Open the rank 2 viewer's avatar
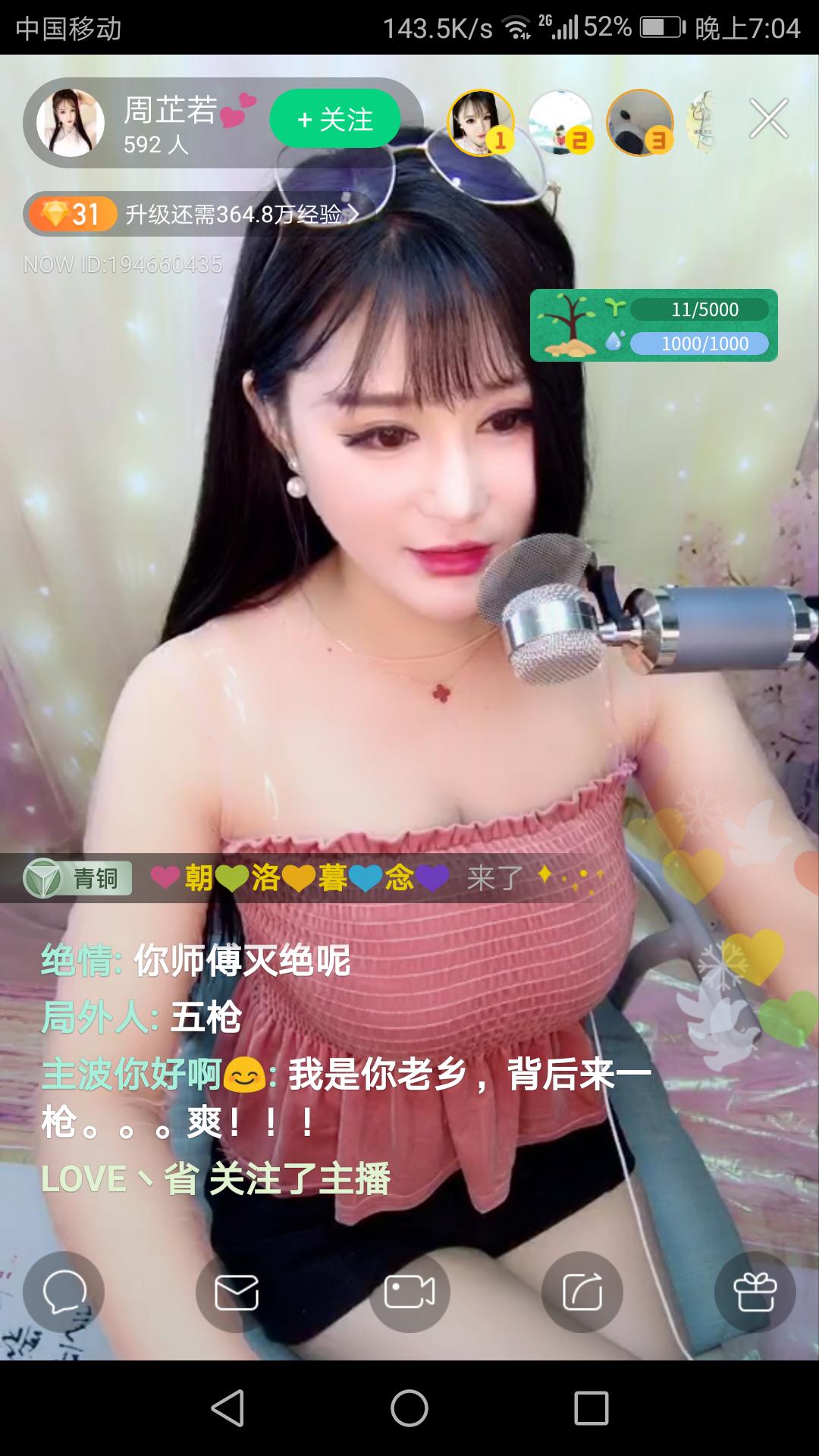The image size is (819, 1456). click(x=561, y=123)
